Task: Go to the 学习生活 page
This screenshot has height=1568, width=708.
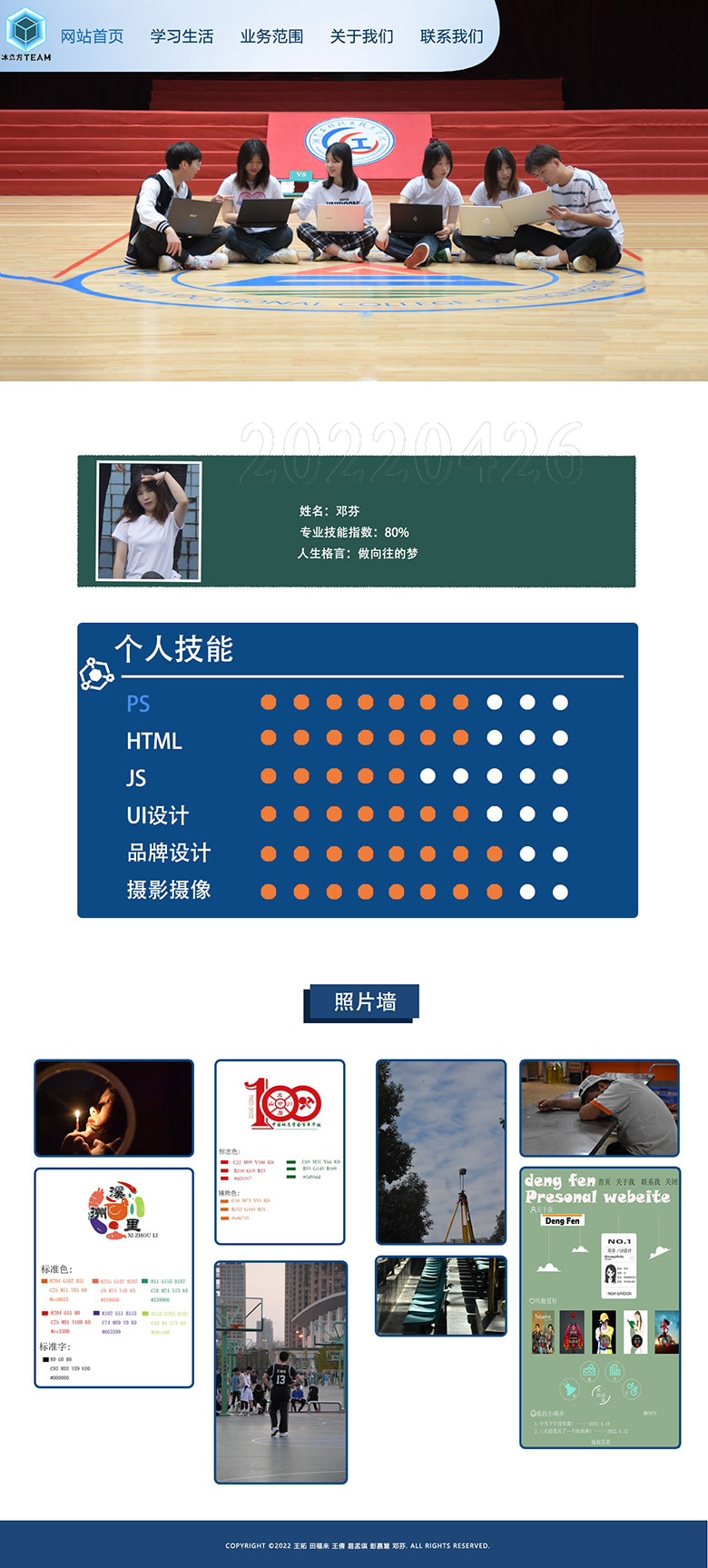Action: pyautogui.click(x=182, y=36)
